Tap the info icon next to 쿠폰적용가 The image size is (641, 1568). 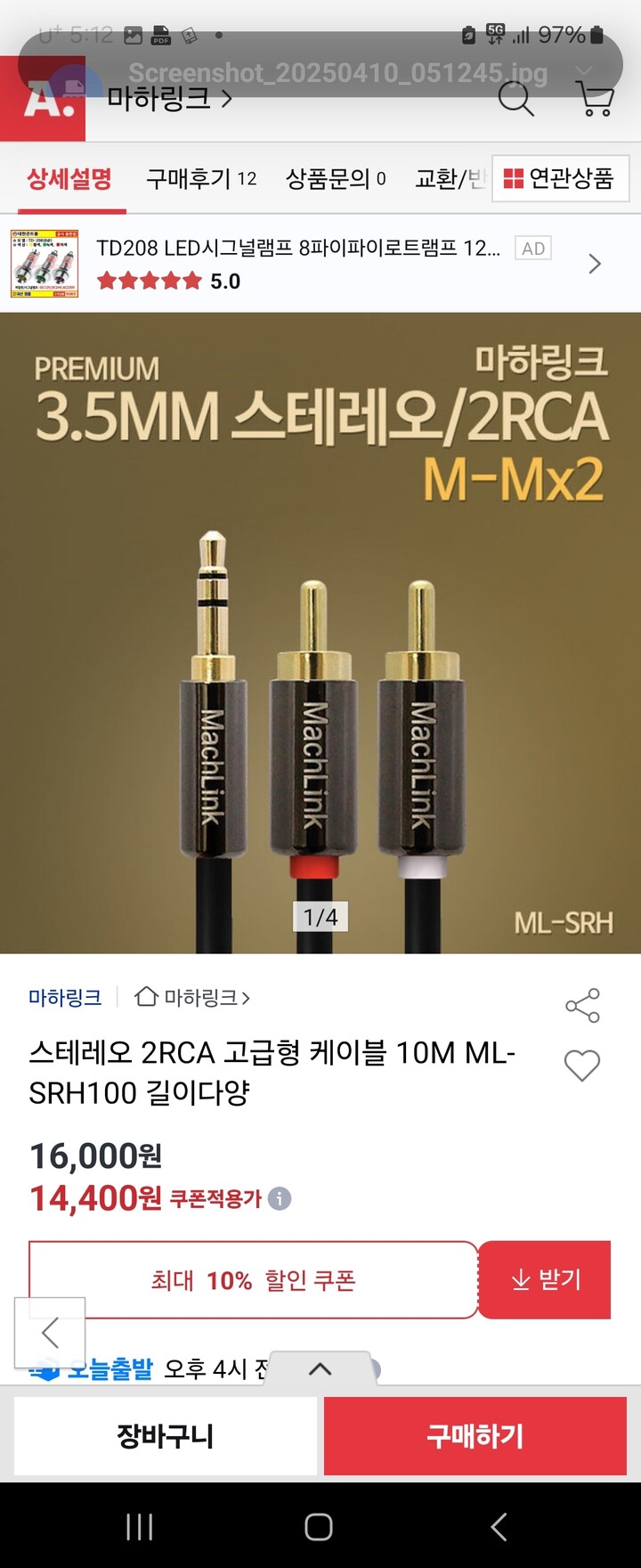coord(281,1198)
